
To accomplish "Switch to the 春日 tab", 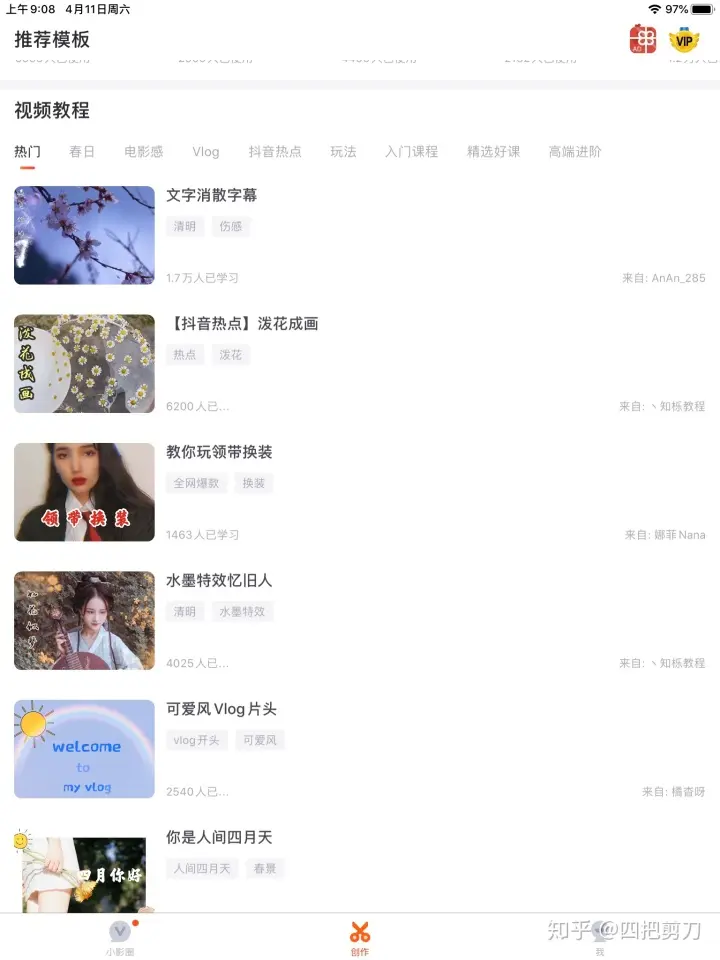I will point(82,152).
